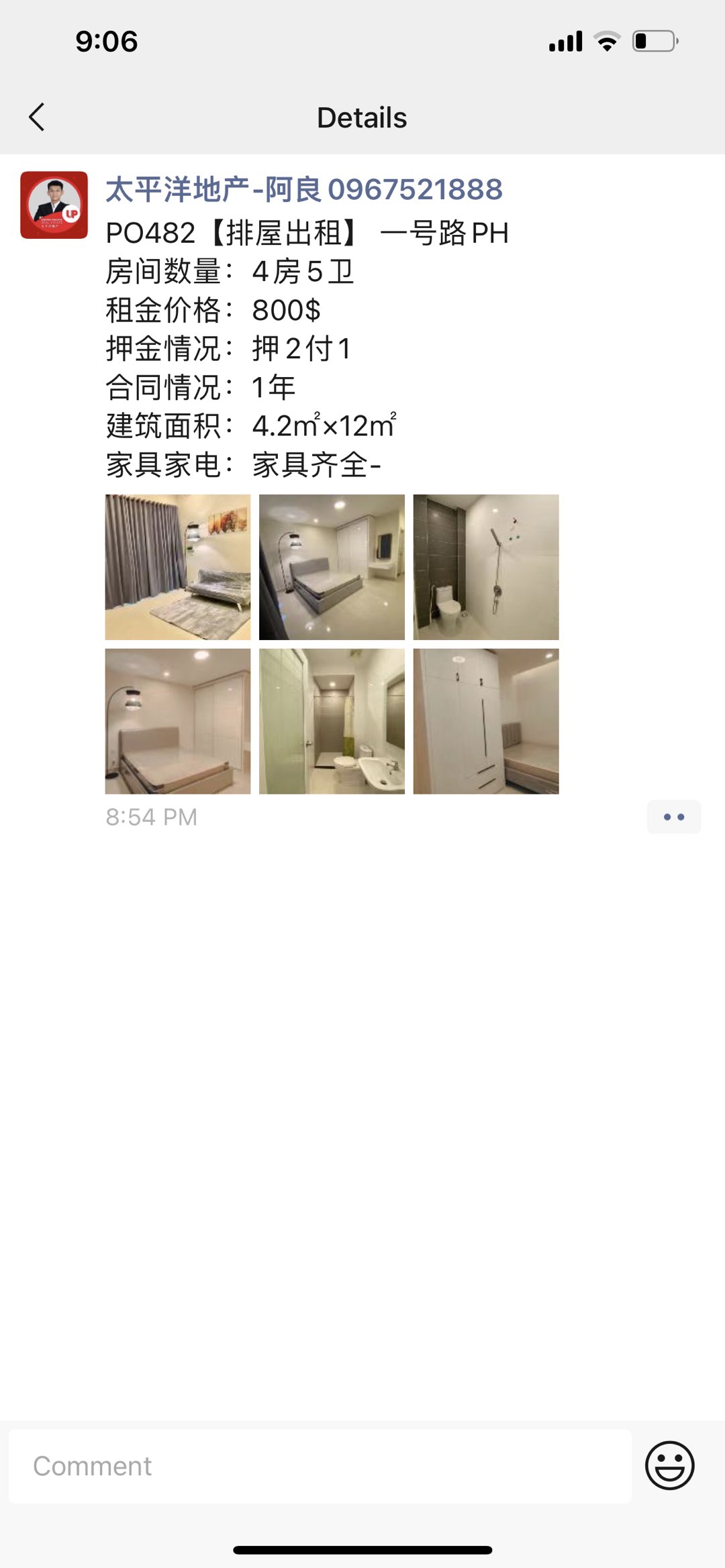Tap the Comment input field
The image size is (725, 1568).
(320, 1466)
